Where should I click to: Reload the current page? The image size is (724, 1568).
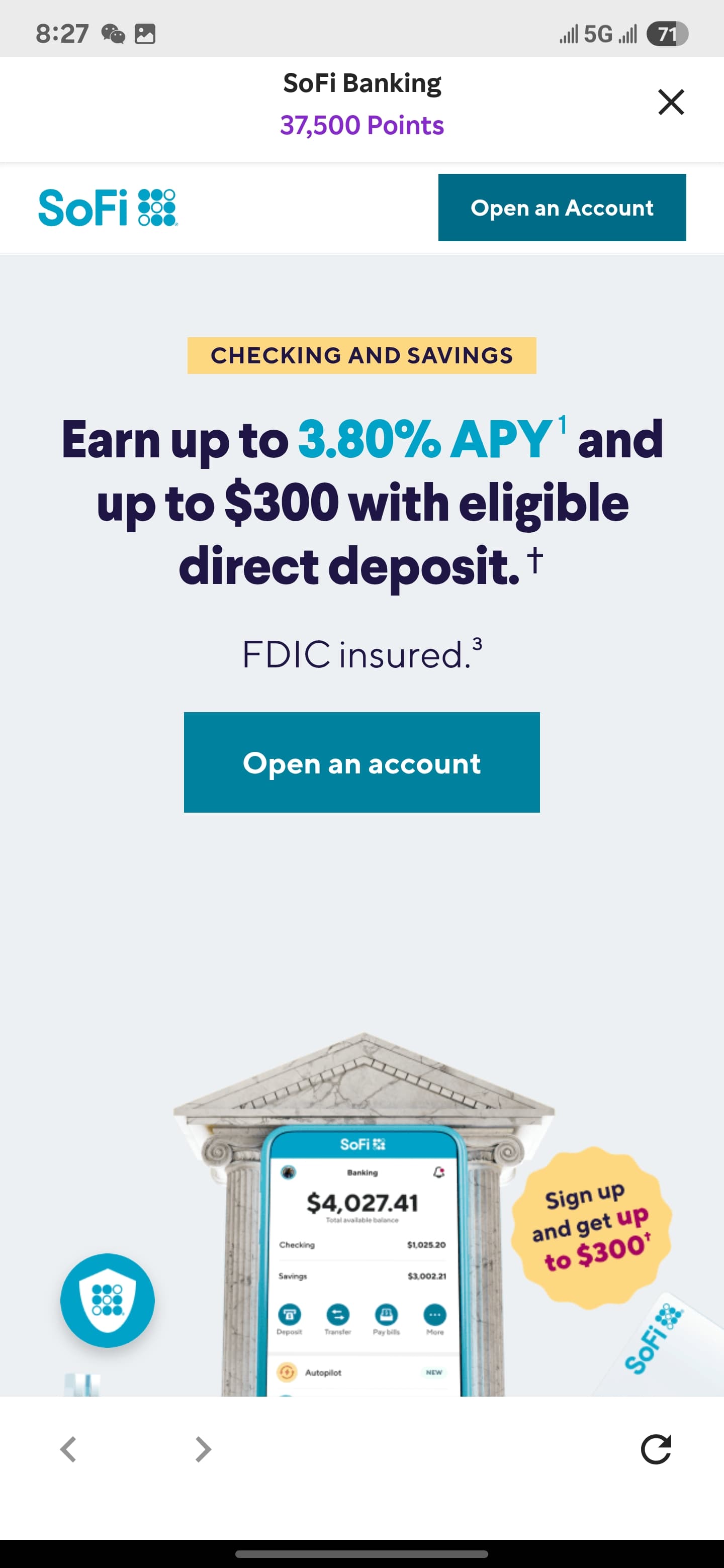tap(656, 1449)
